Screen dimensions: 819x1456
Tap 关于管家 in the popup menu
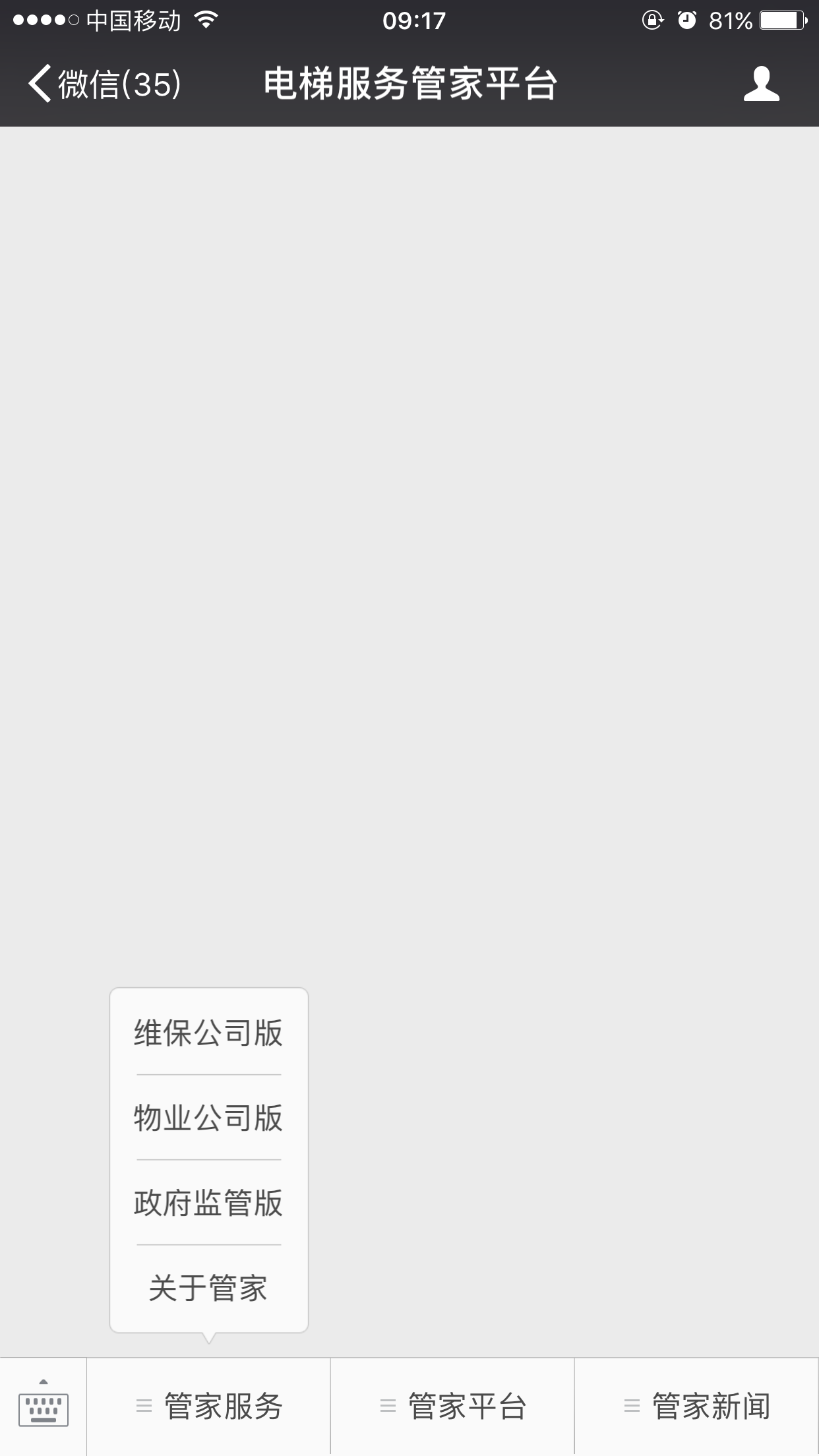pyautogui.click(x=208, y=1288)
